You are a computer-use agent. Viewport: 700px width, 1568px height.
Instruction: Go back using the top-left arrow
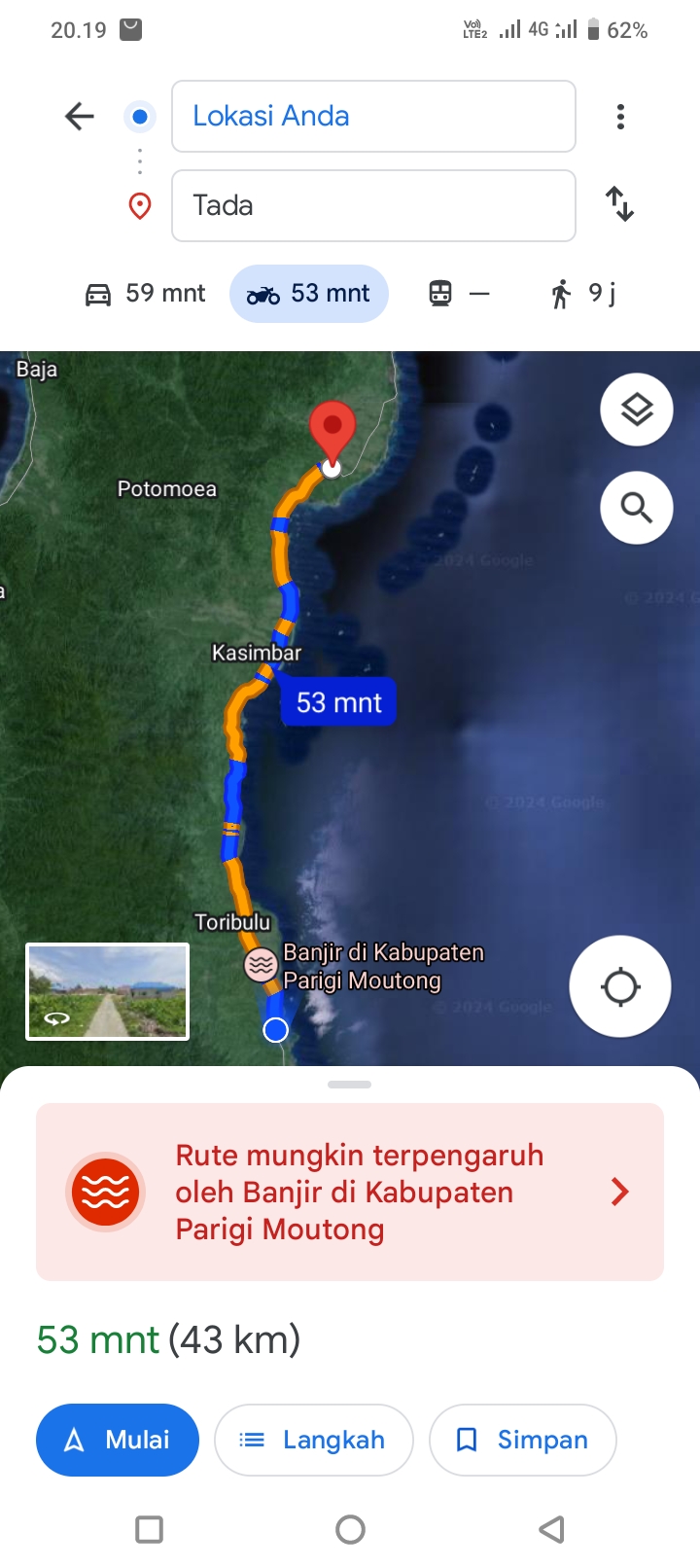coord(80,117)
